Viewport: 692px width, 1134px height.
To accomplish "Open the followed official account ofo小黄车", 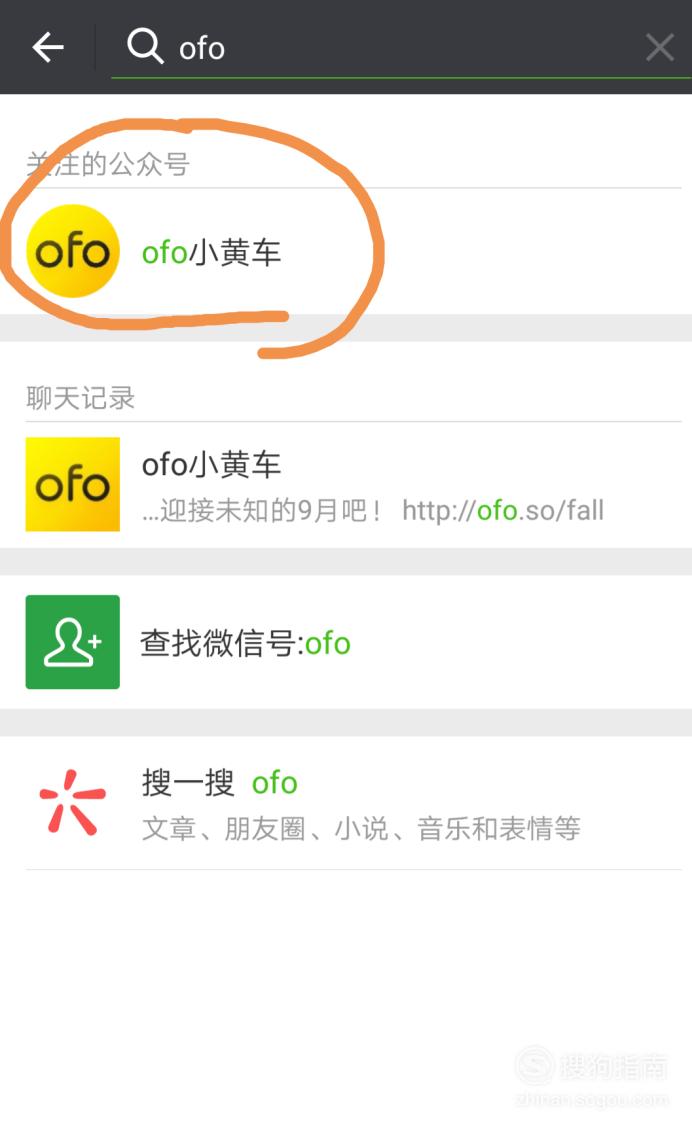I will tap(346, 251).
